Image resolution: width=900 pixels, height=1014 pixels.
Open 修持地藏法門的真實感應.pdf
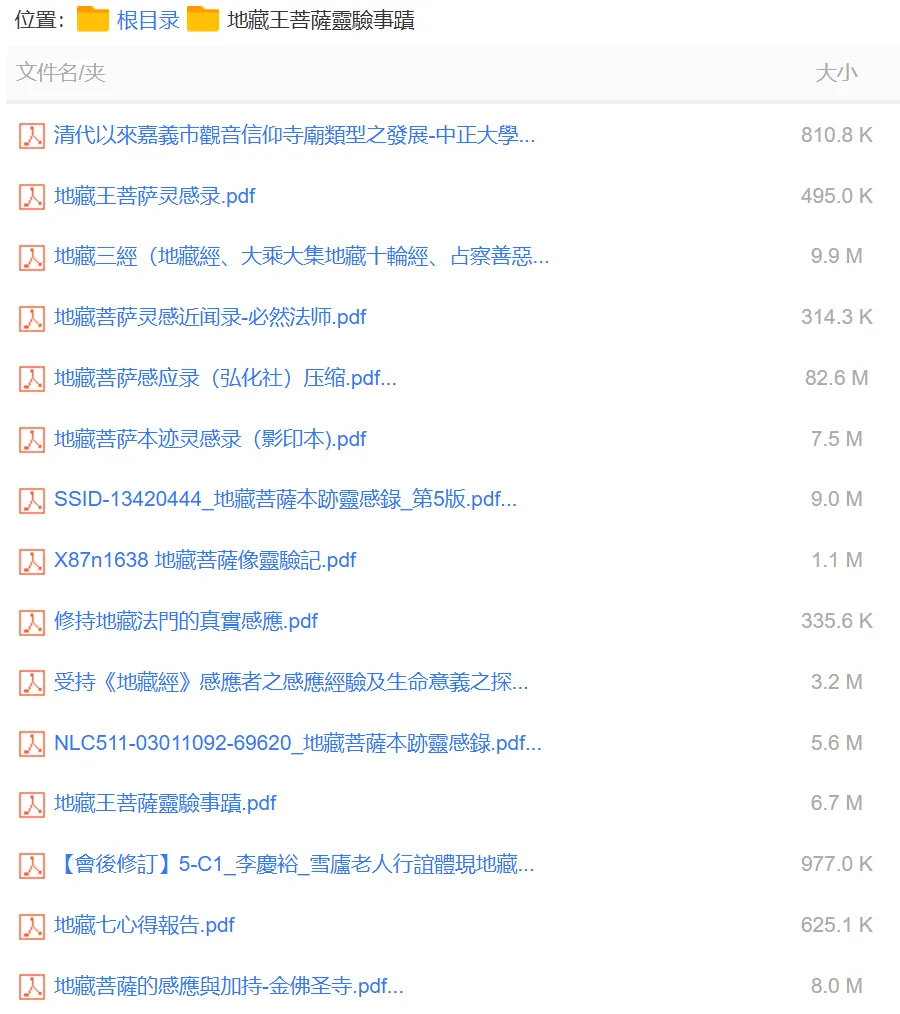186,621
